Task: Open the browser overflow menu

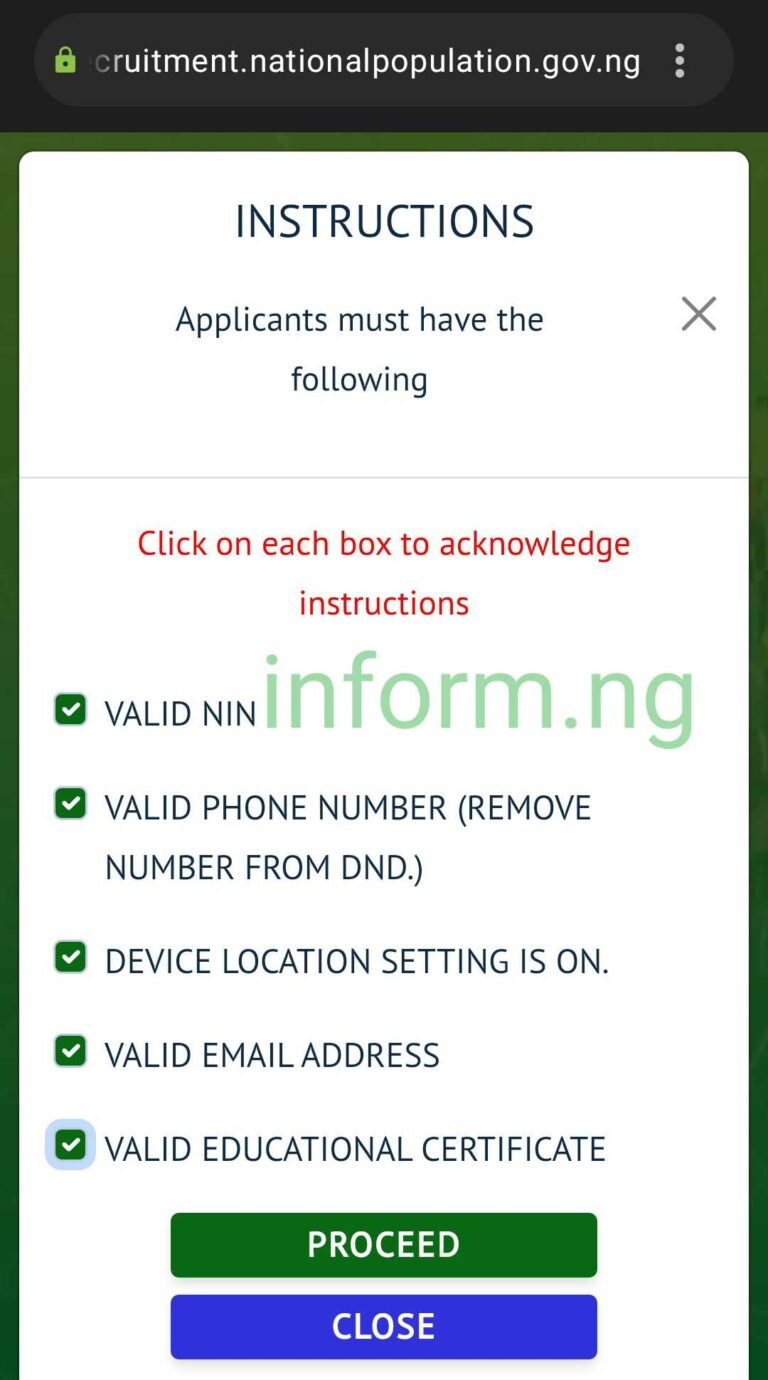Action: 679,61
